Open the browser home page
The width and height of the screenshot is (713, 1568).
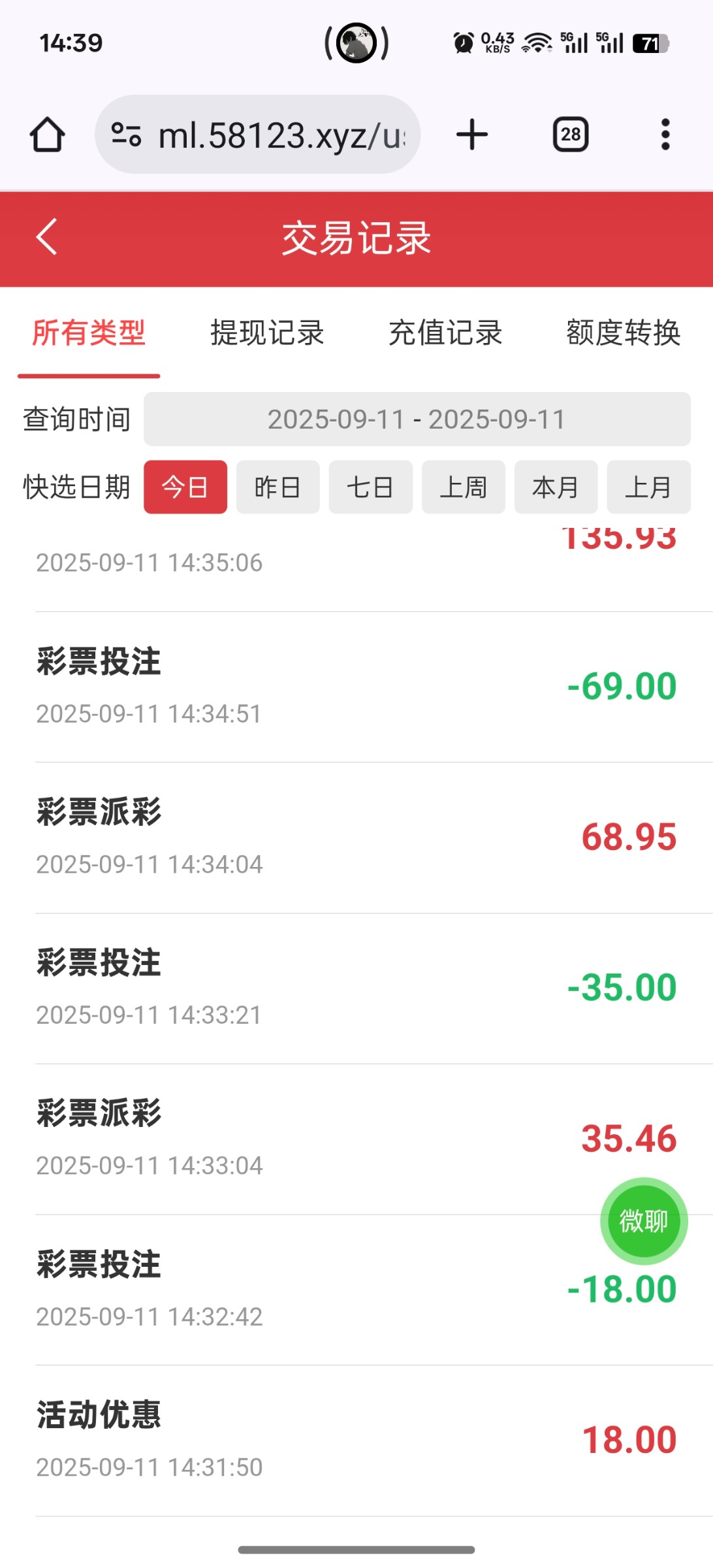tap(47, 135)
